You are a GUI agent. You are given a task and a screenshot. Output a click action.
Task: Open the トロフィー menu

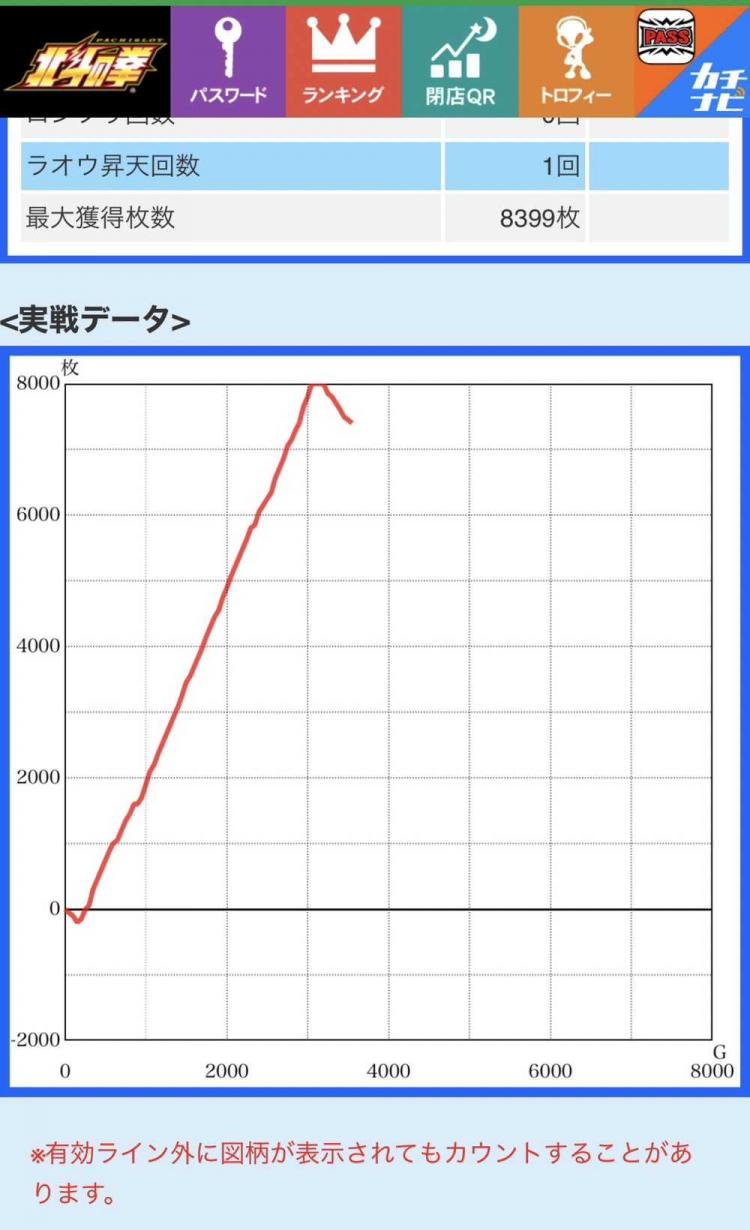pos(576,62)
